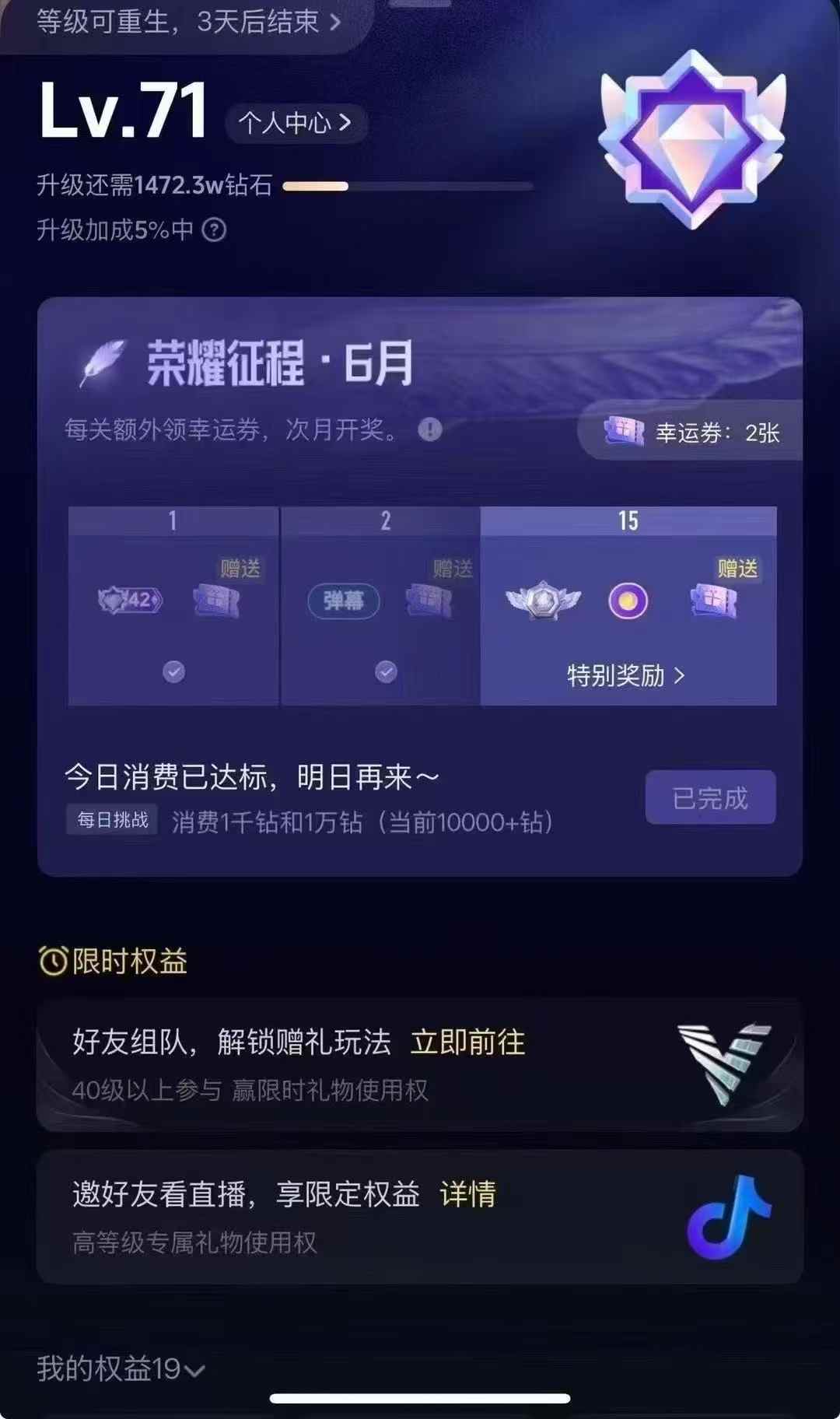Open the info icon next to 次月开奖
Image resolution: width=840 pixels, height=1419 pixels.
click(430, 429)
